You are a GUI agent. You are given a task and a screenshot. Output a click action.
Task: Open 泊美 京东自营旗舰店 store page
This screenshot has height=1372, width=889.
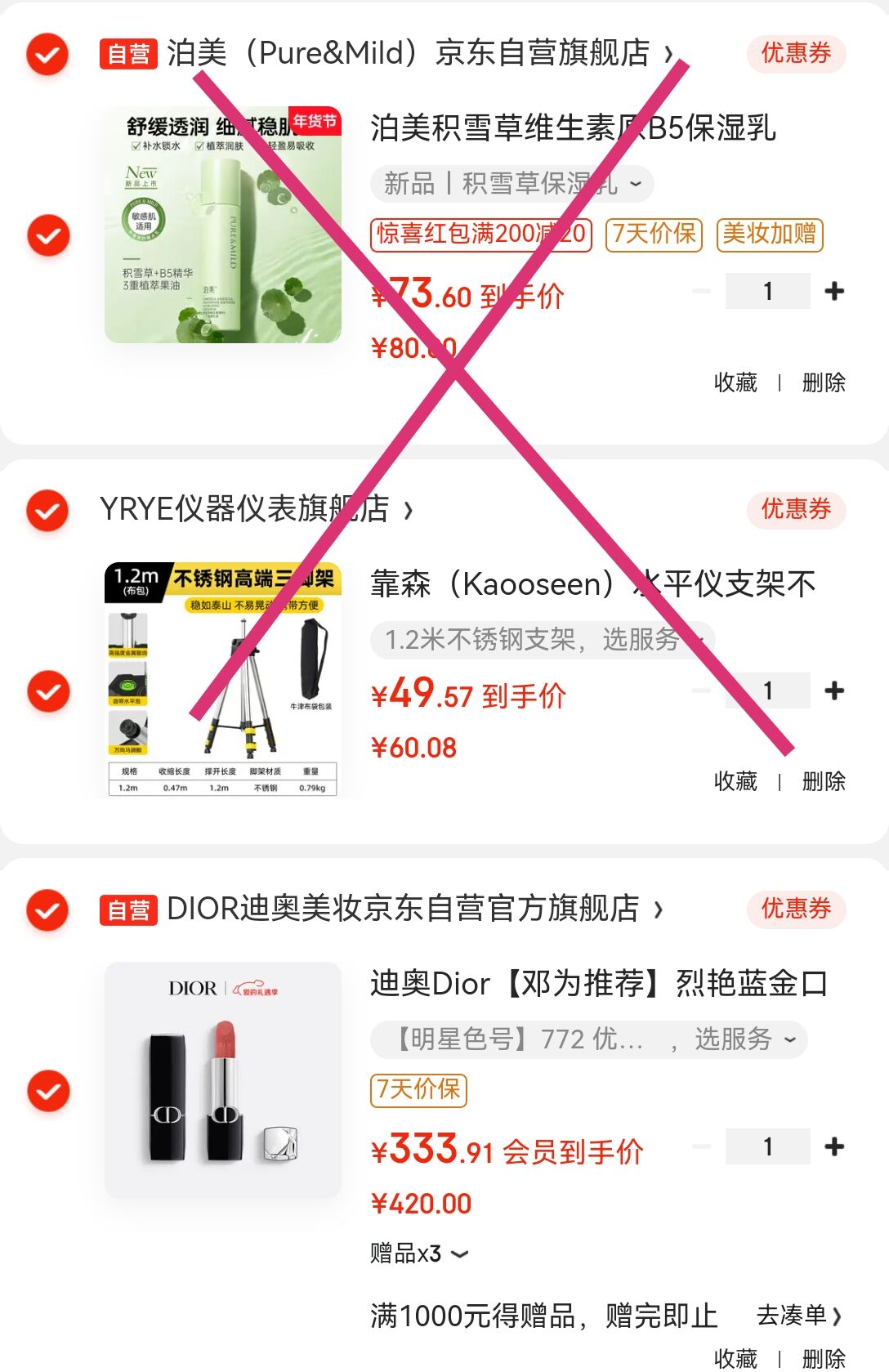pyautogui.click(x=407, y=54)
